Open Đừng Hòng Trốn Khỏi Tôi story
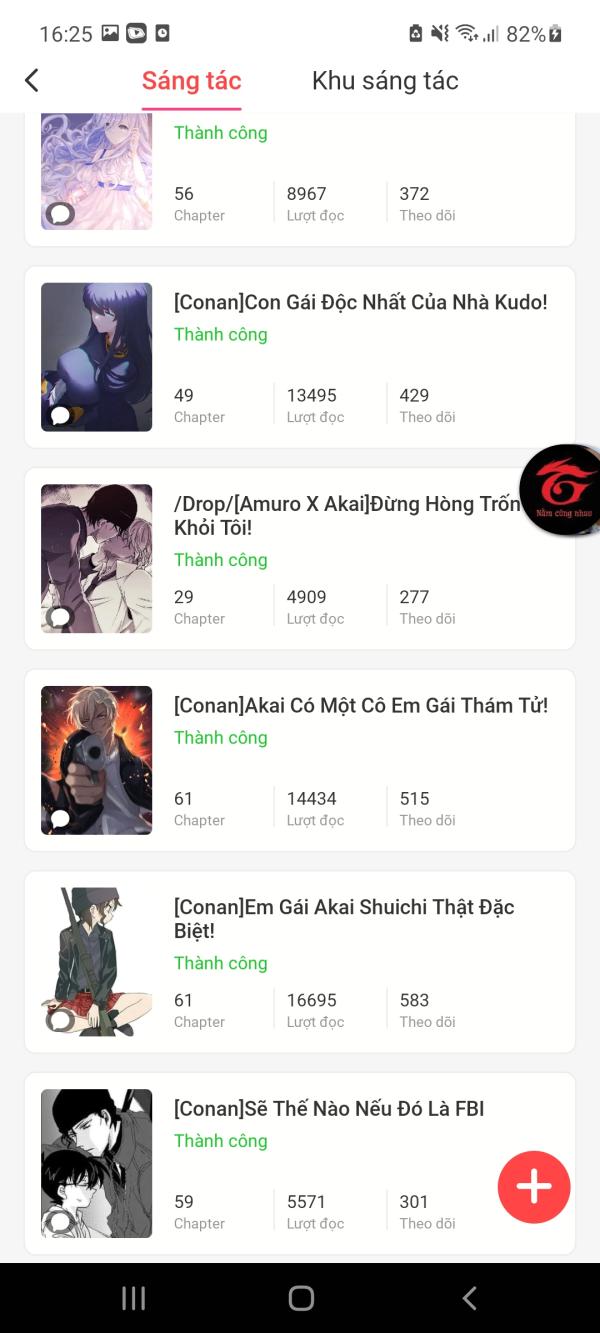This screenshot has width=600, height=1333. [346, 516]
